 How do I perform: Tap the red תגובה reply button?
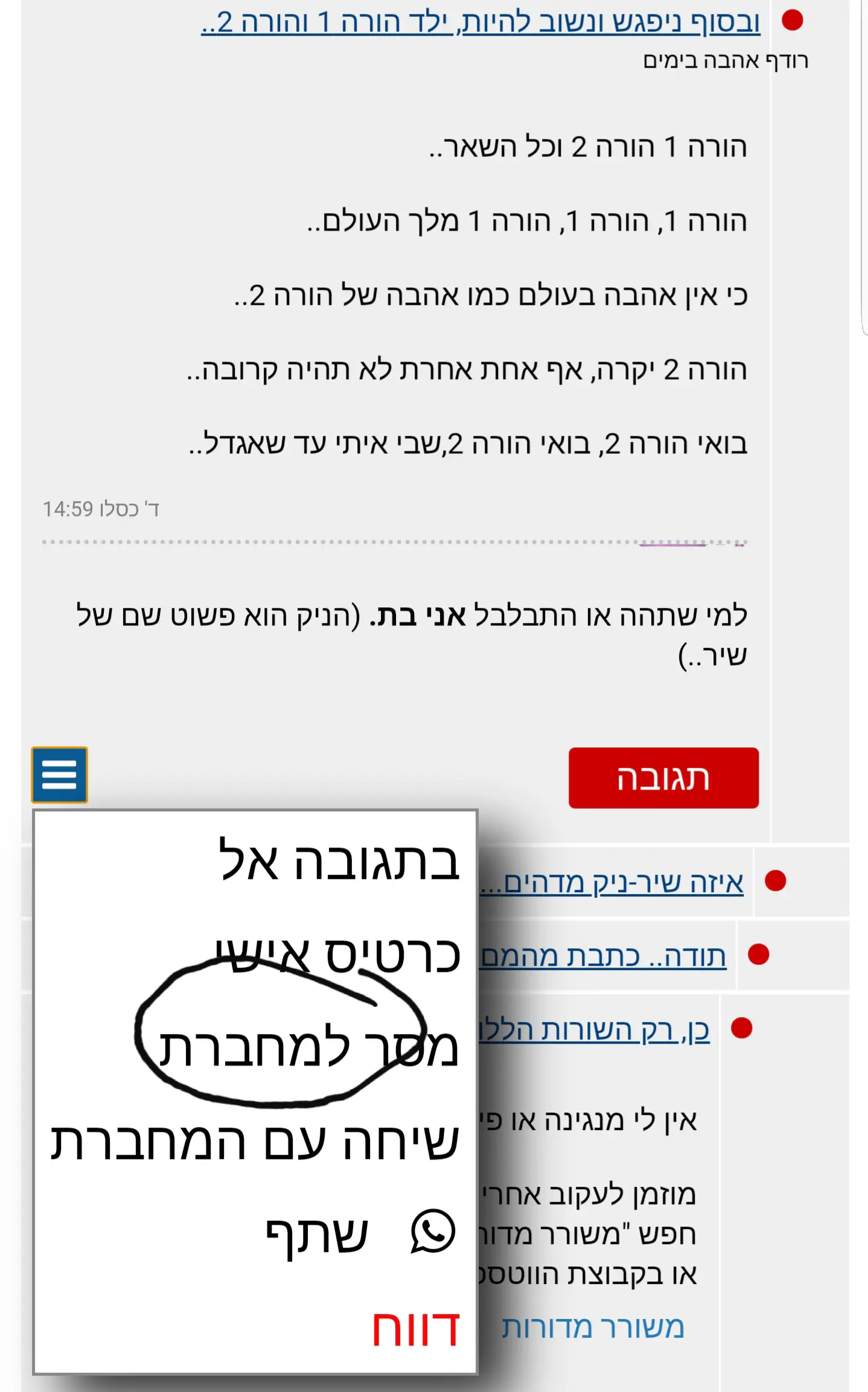(663, 777)
